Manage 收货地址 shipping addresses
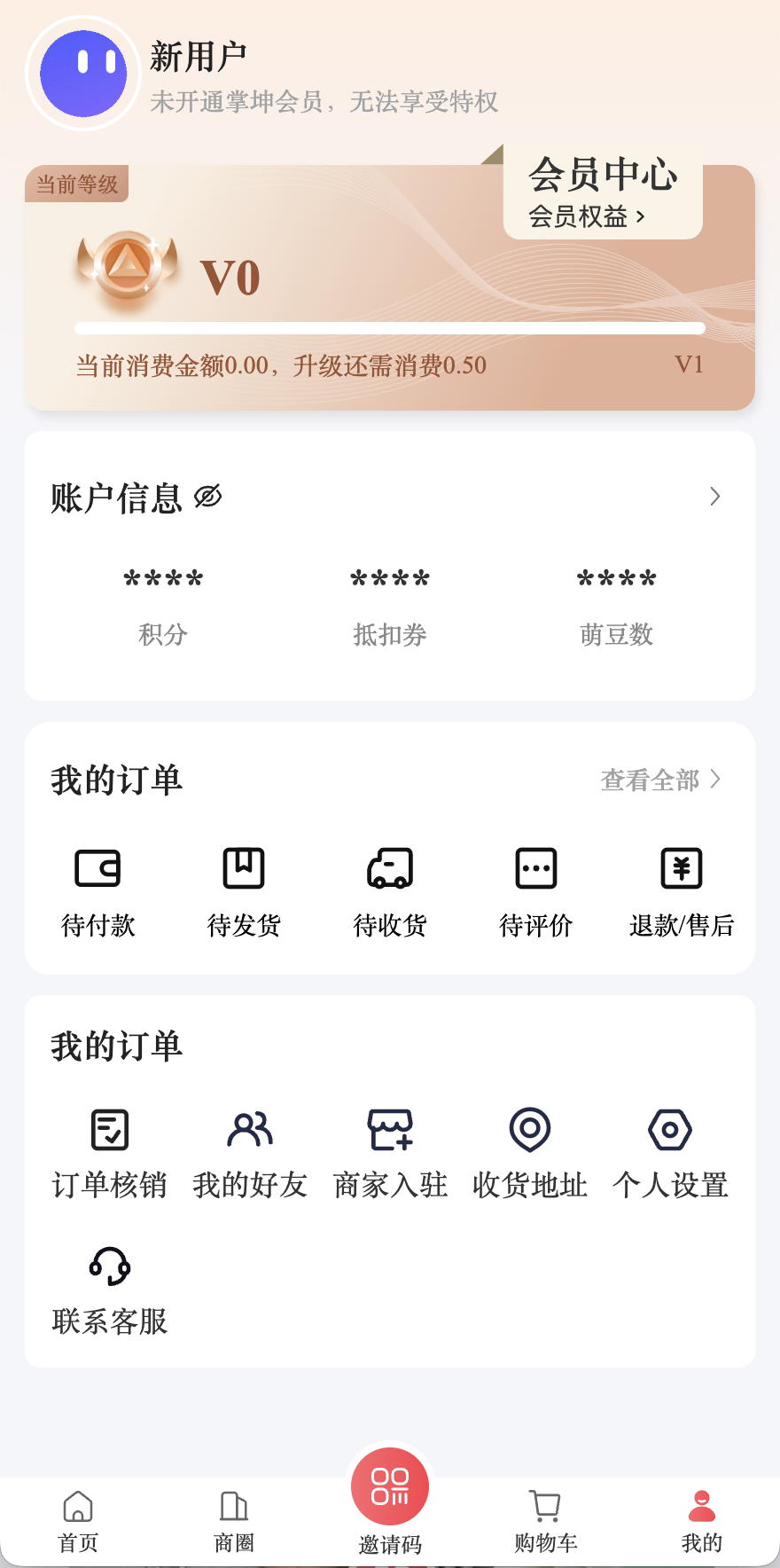This screenshot has width=780, height=1568. coord(530,1151)
